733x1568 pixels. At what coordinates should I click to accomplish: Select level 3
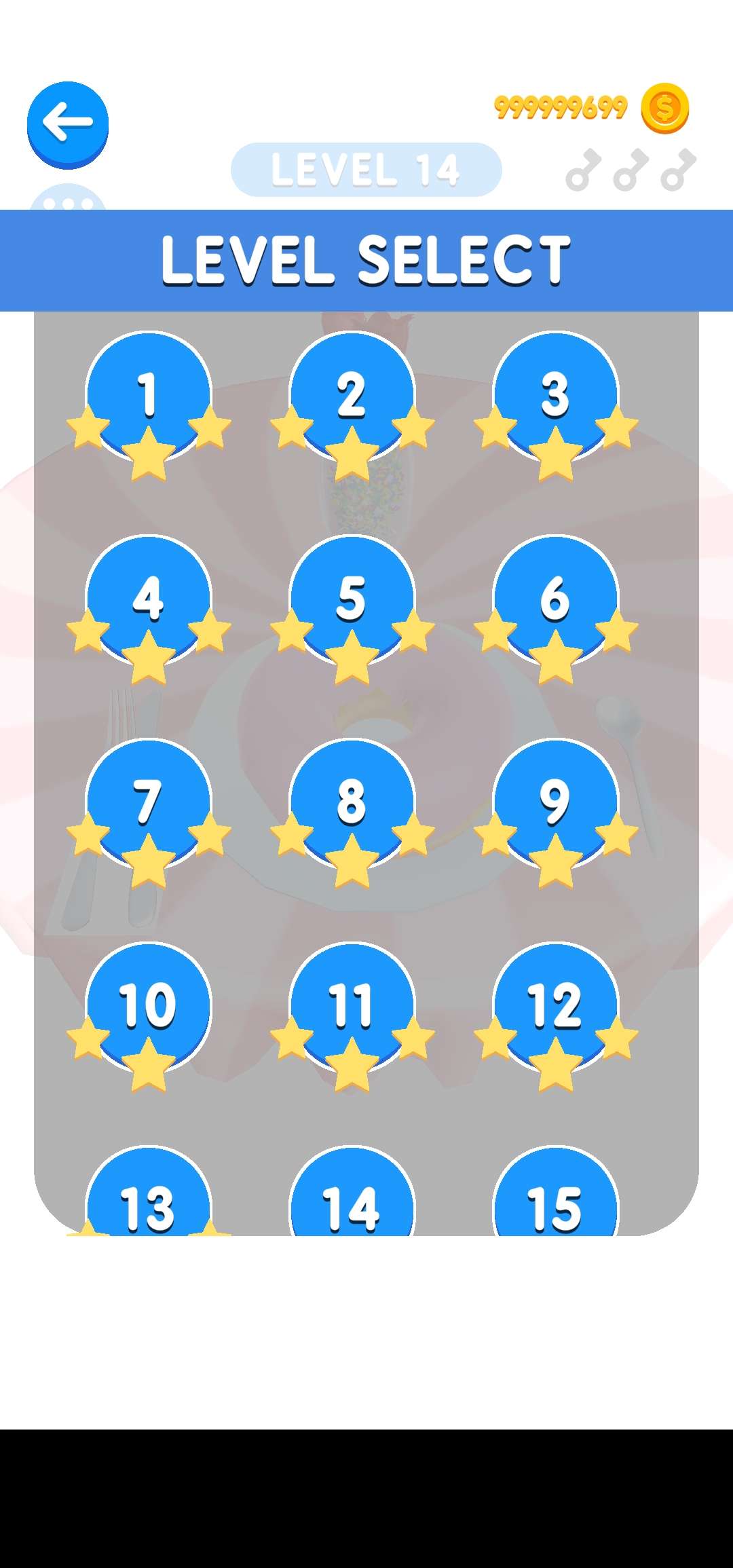tap(556, 394)
